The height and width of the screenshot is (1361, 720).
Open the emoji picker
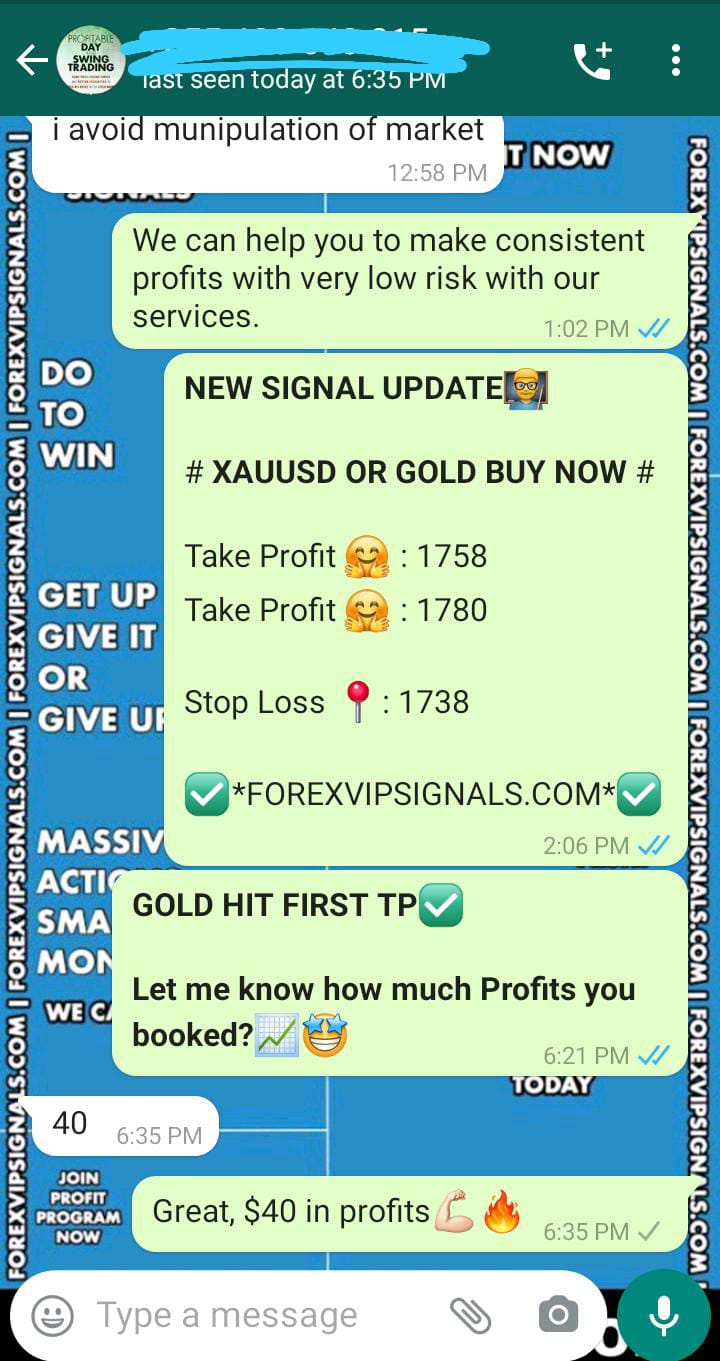[52, 1316]
